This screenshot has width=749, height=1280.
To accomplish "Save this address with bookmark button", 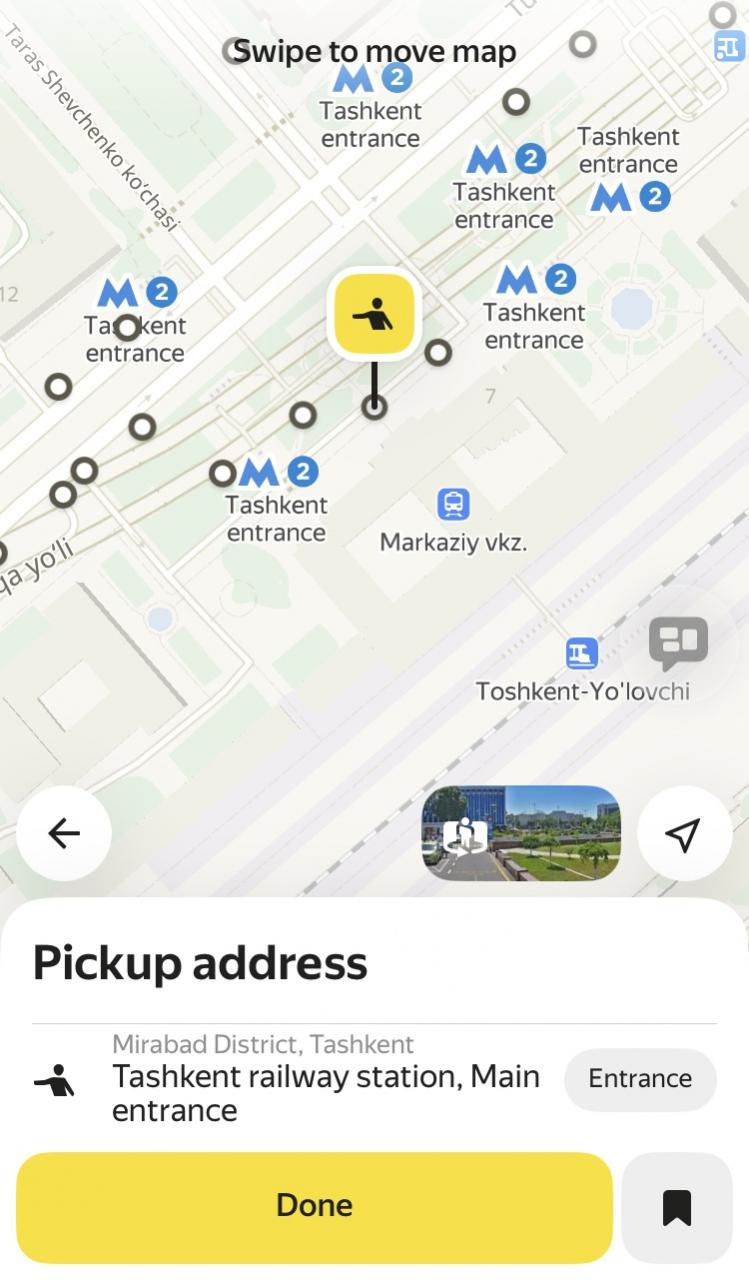I will pos(677,1206).
